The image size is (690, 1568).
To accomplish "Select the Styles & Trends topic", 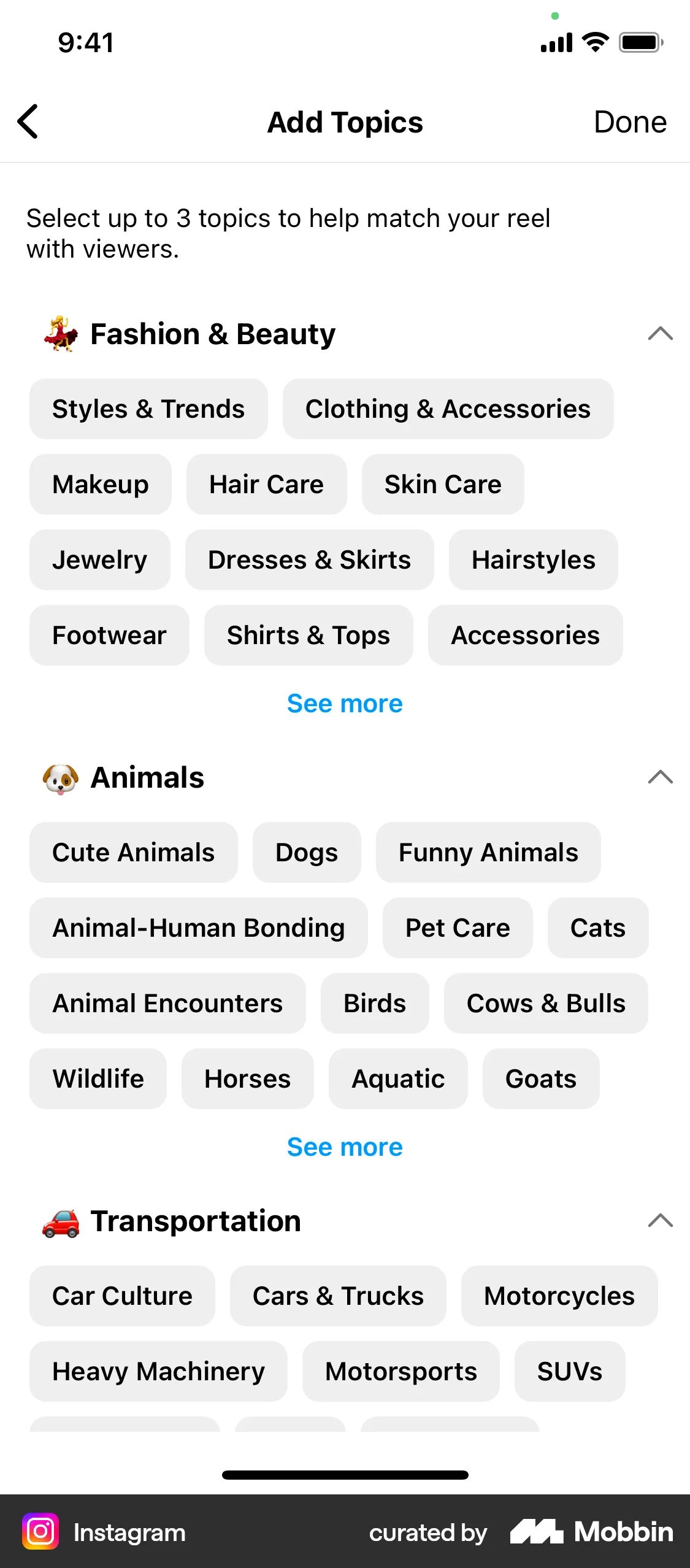I will (x=148, y=409).
